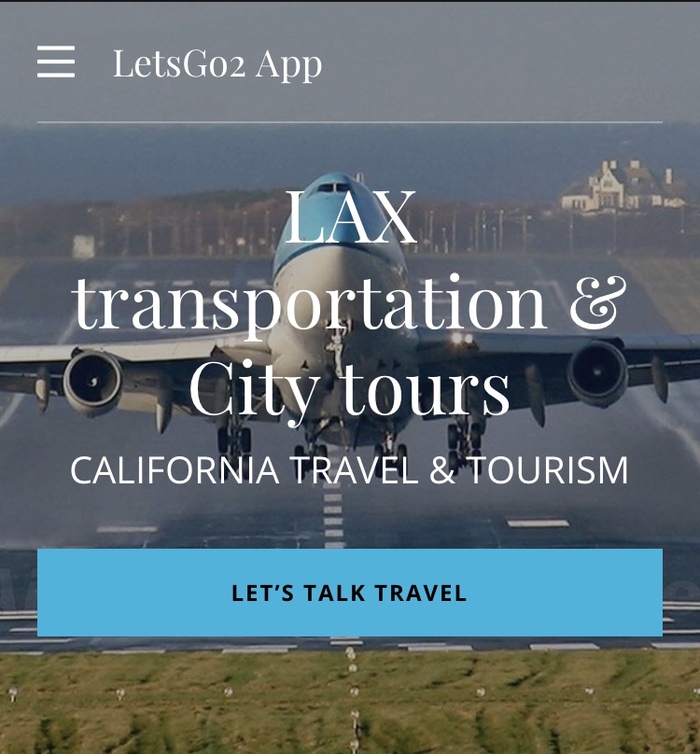Open the LetsGo2 App site title
The width and height of the screenshot is (700, 754).
pos(217,63)
